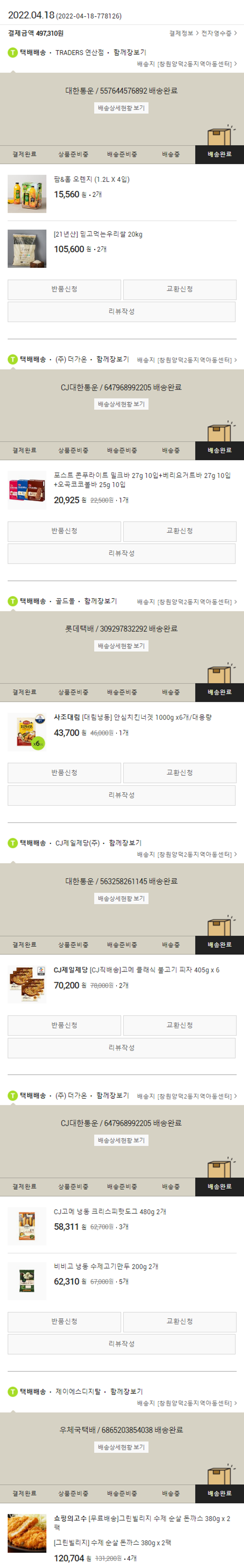Request 반품신청 for the CJ제일제당 pizza order

64,1025
